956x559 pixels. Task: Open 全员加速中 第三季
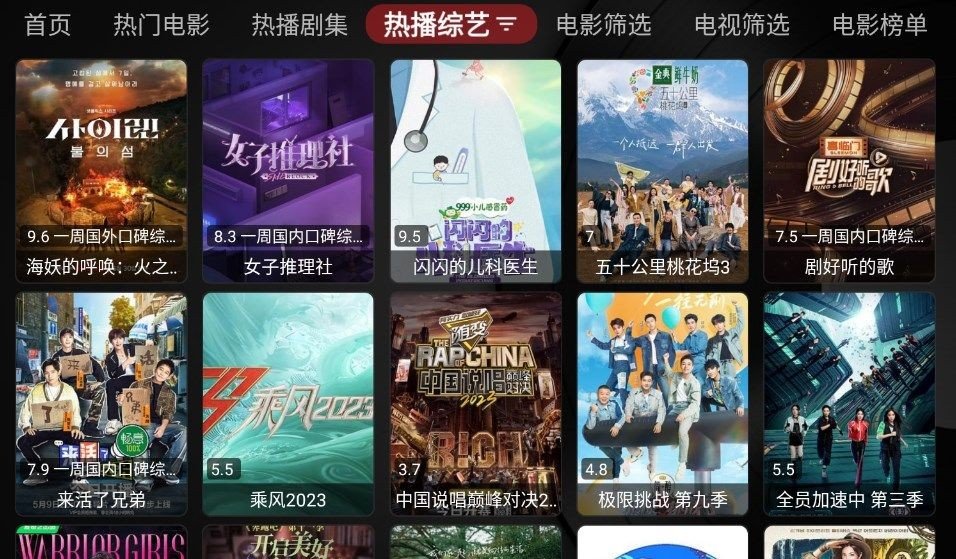[x=849, y=403]
